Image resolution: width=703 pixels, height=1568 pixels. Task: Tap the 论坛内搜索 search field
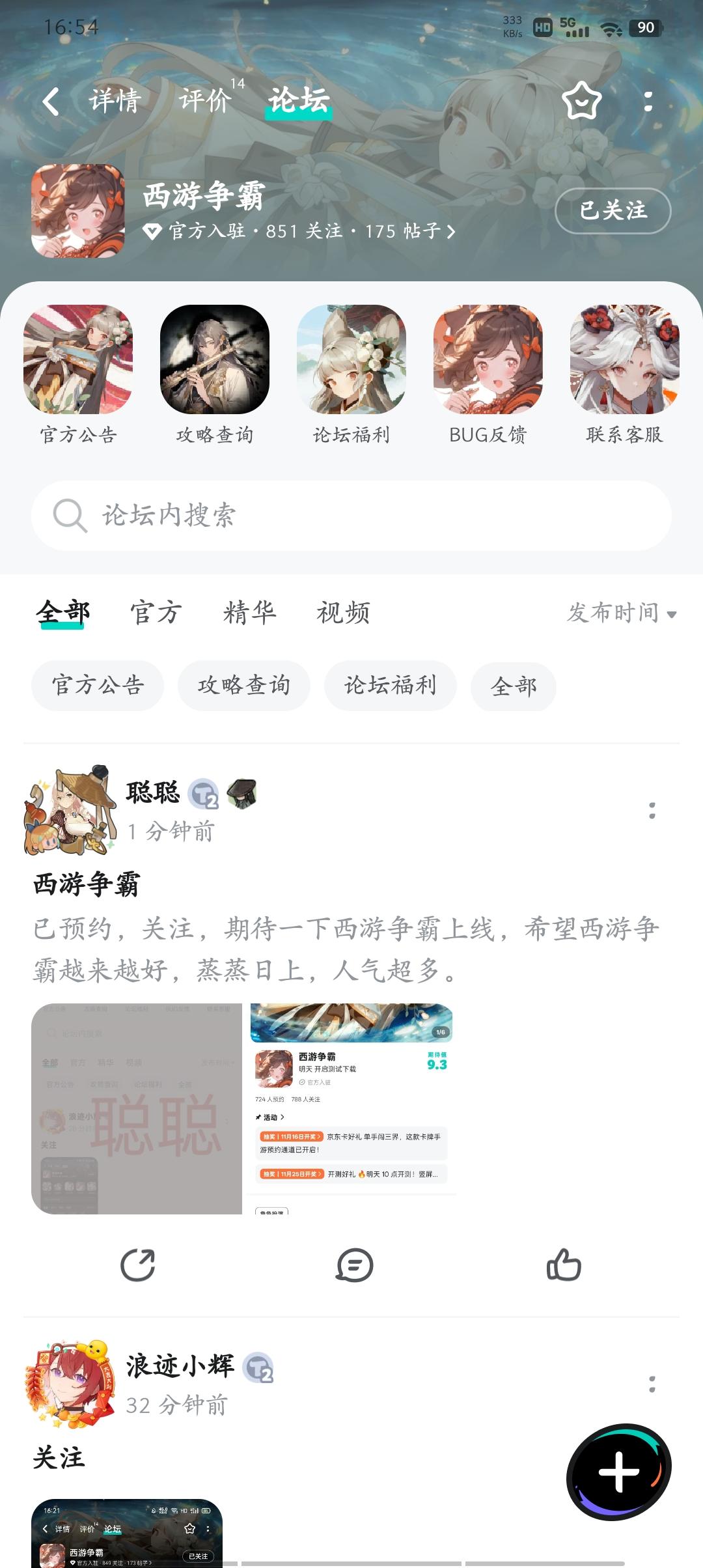point(351,515)
